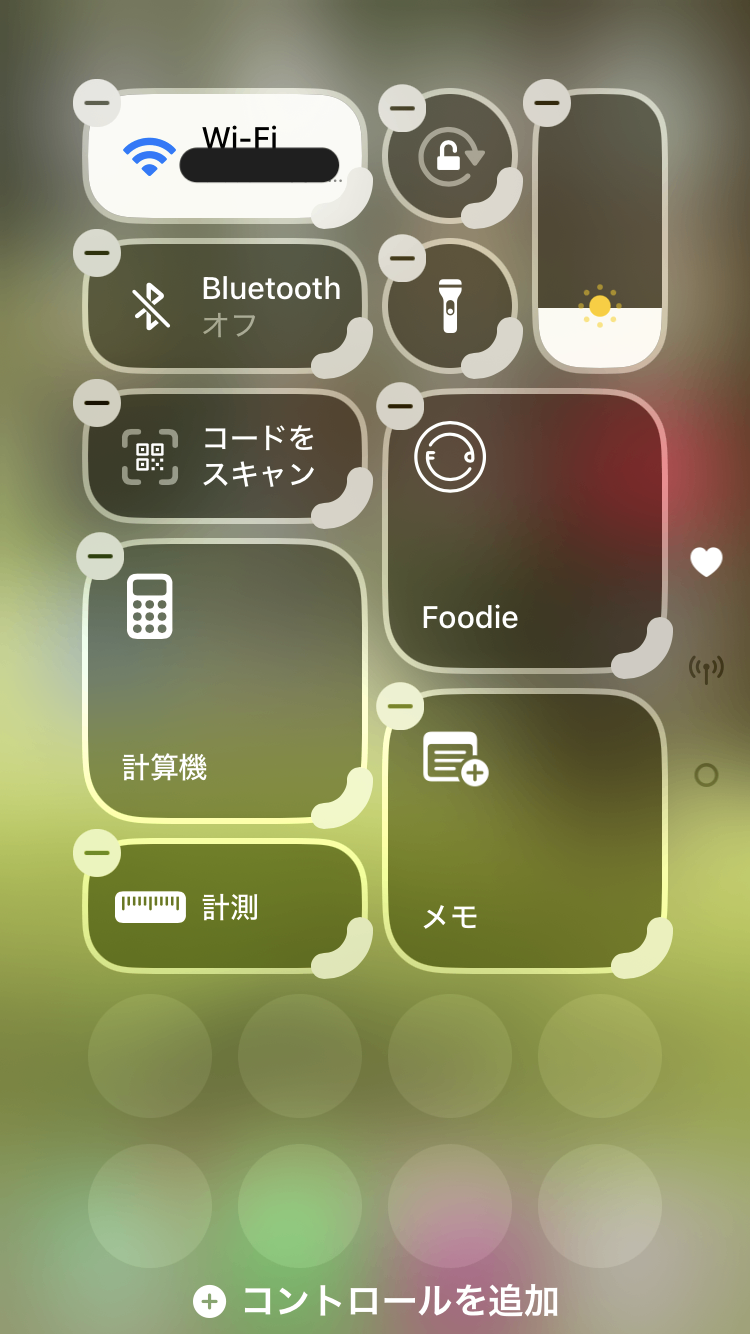The image size is (750, 1334).
Task: Tap the heart favorites icon on right edge
Action: (x=707, y=563)
